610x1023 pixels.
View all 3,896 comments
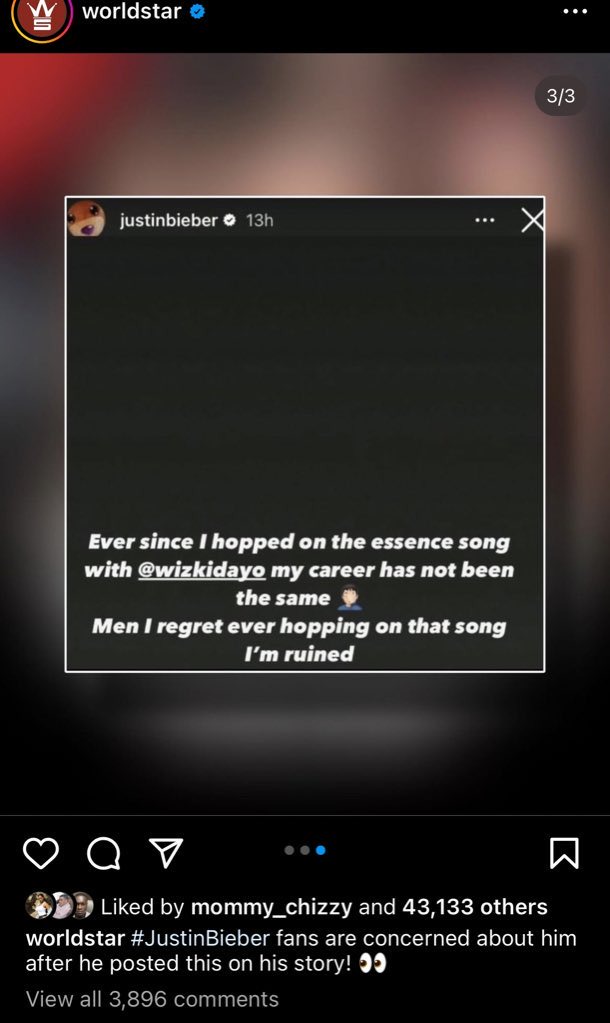[x=152, y=999]
